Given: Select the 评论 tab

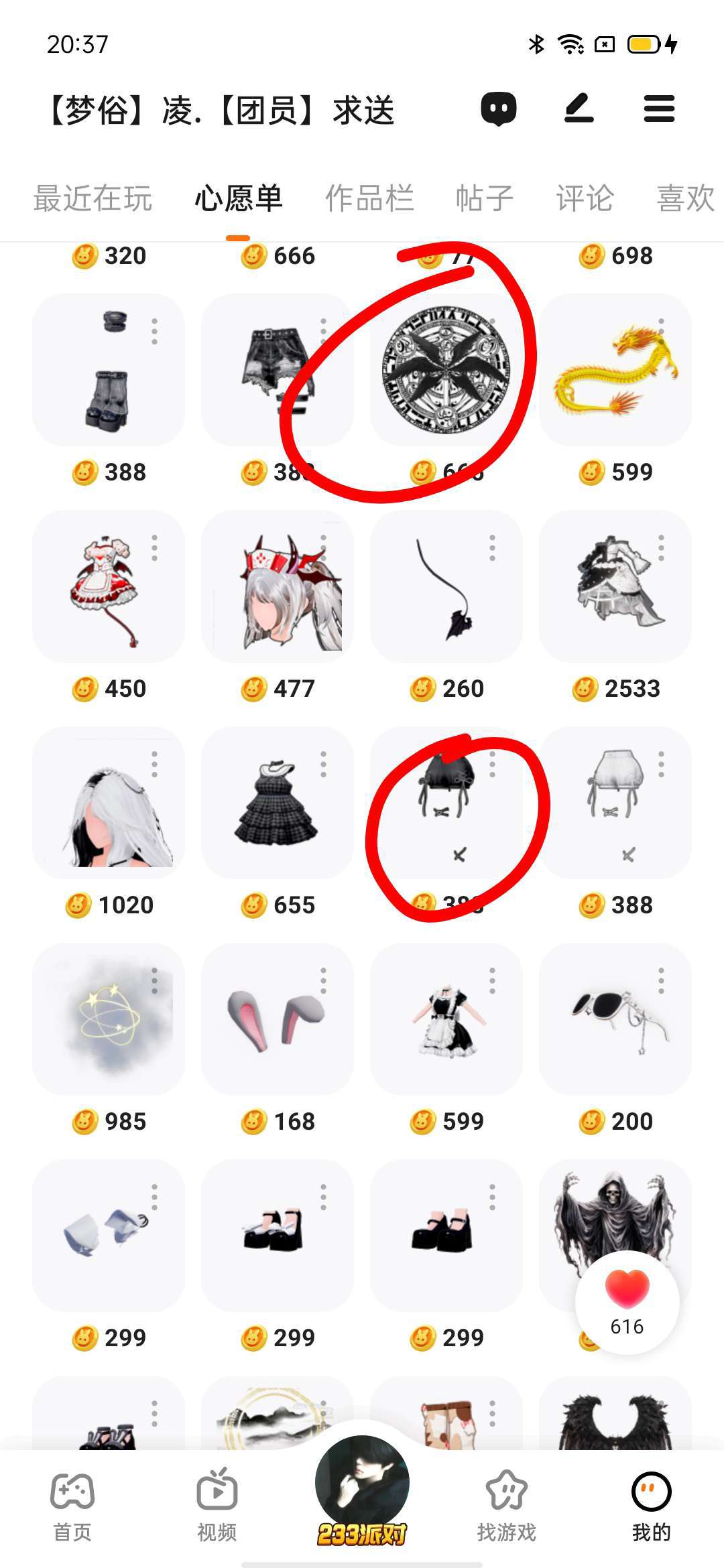Looking at the screenshot, I should pyautogui.click(x=585, y=198).
